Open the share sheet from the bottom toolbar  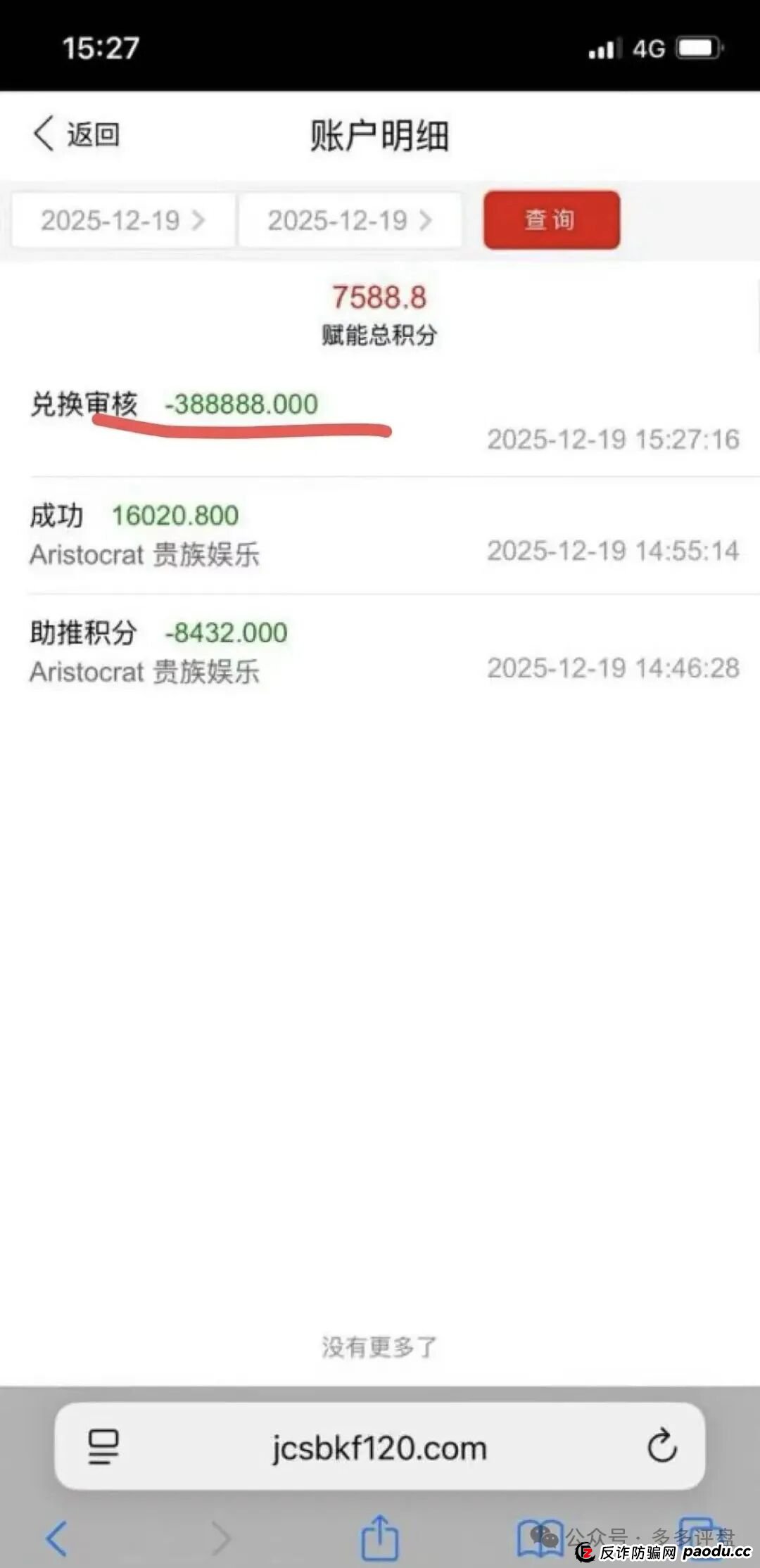point(380,1537)
